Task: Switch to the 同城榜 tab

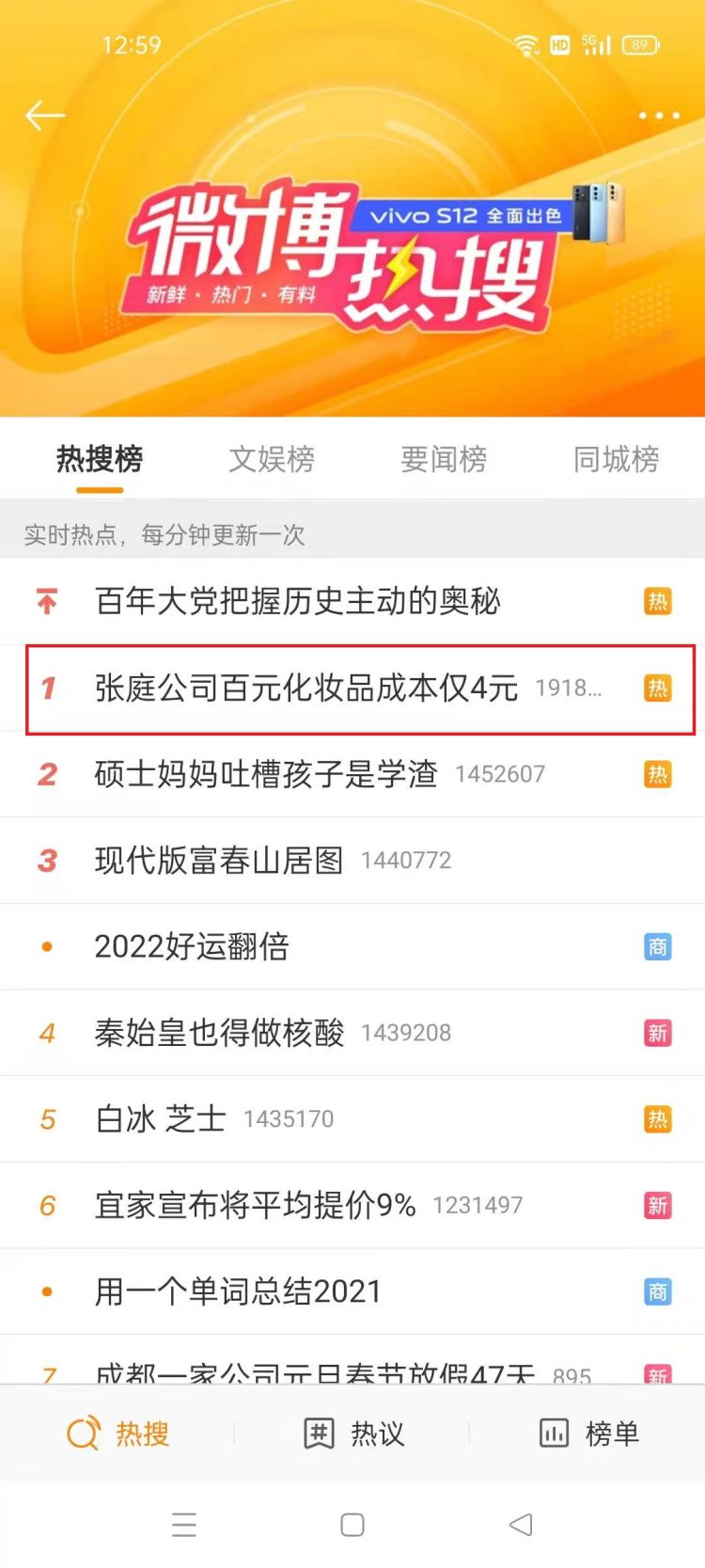Action: (615, 459)
